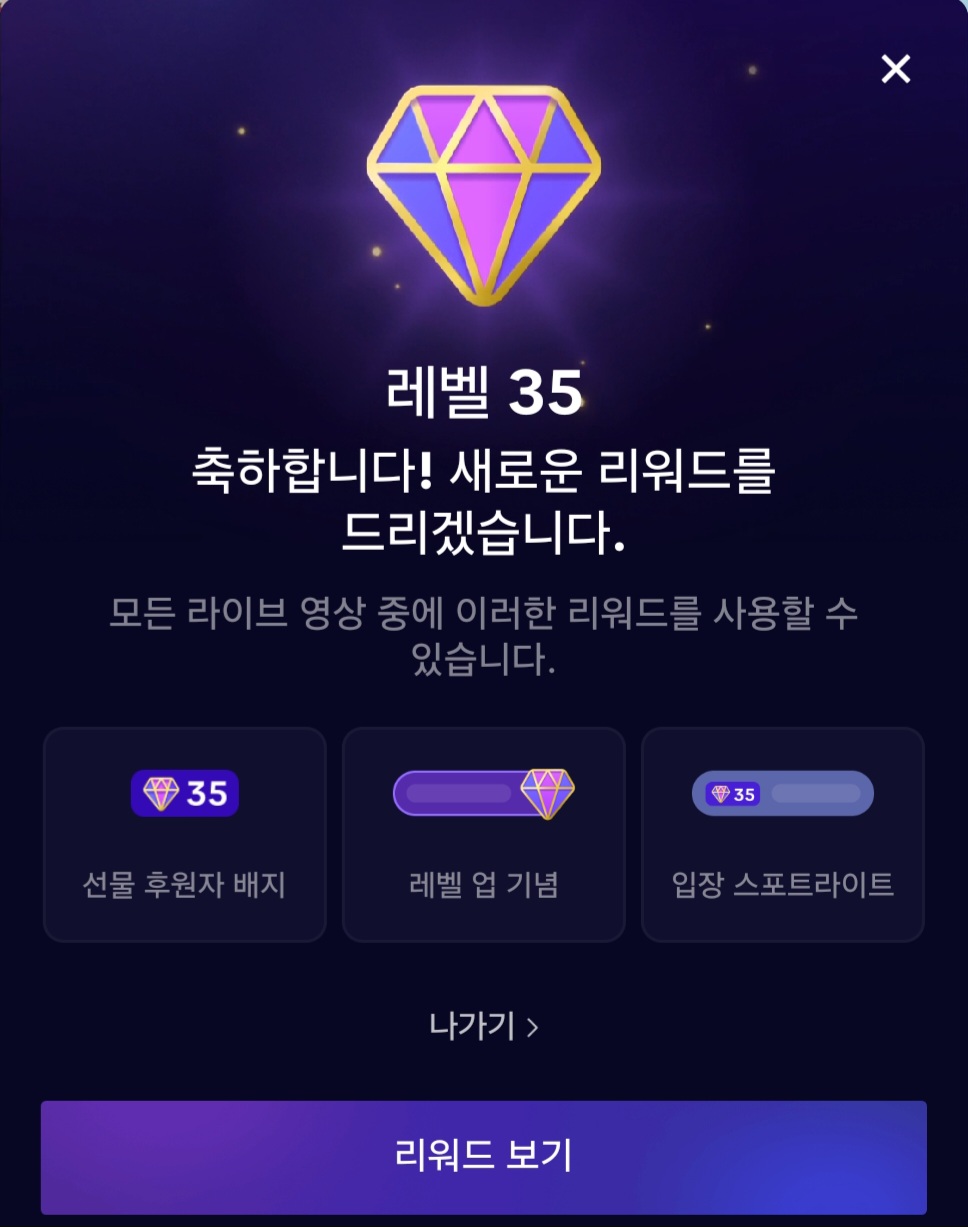Open the 나가기 link
This screenshot has width=968, height=1227.
click(x=483, y=1026)
